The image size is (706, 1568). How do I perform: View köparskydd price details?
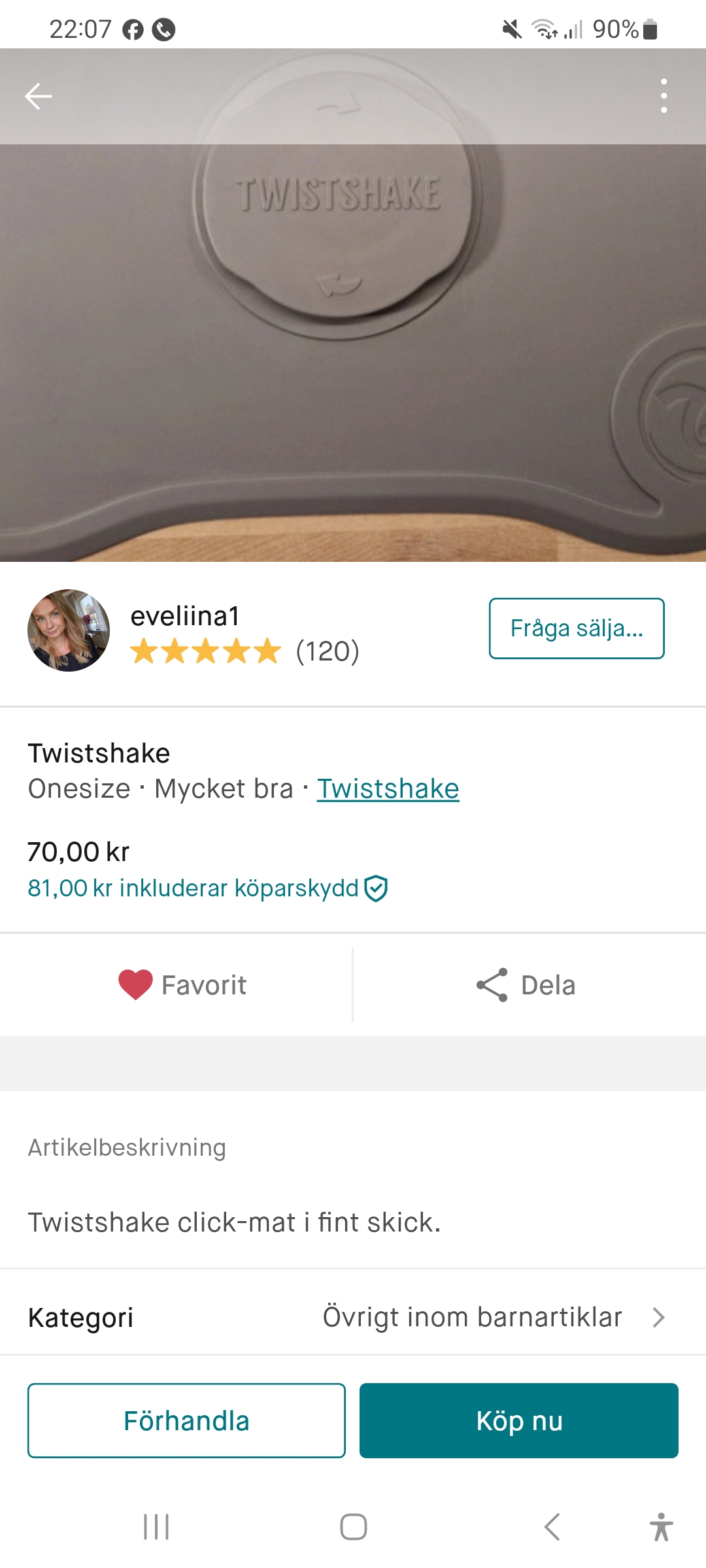point(207,889)
